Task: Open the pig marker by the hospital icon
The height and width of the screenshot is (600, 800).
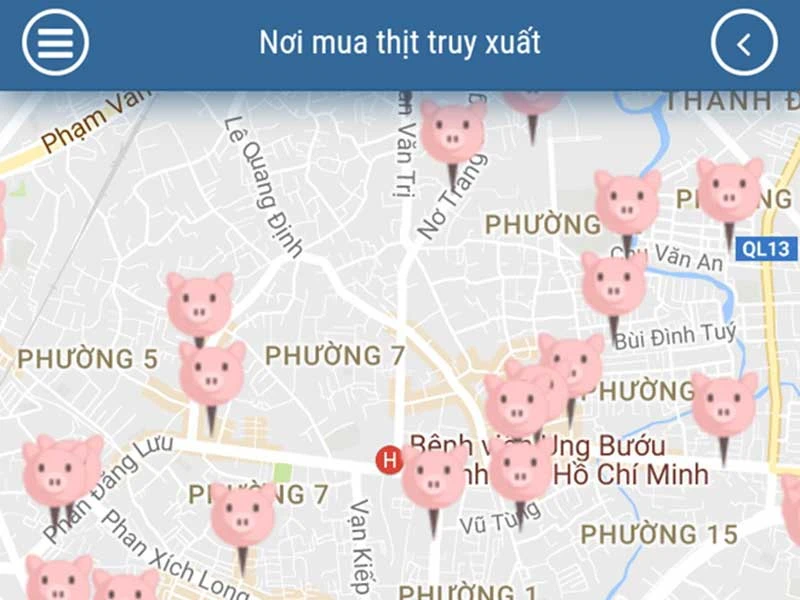Action: click(x=433, y=479)
